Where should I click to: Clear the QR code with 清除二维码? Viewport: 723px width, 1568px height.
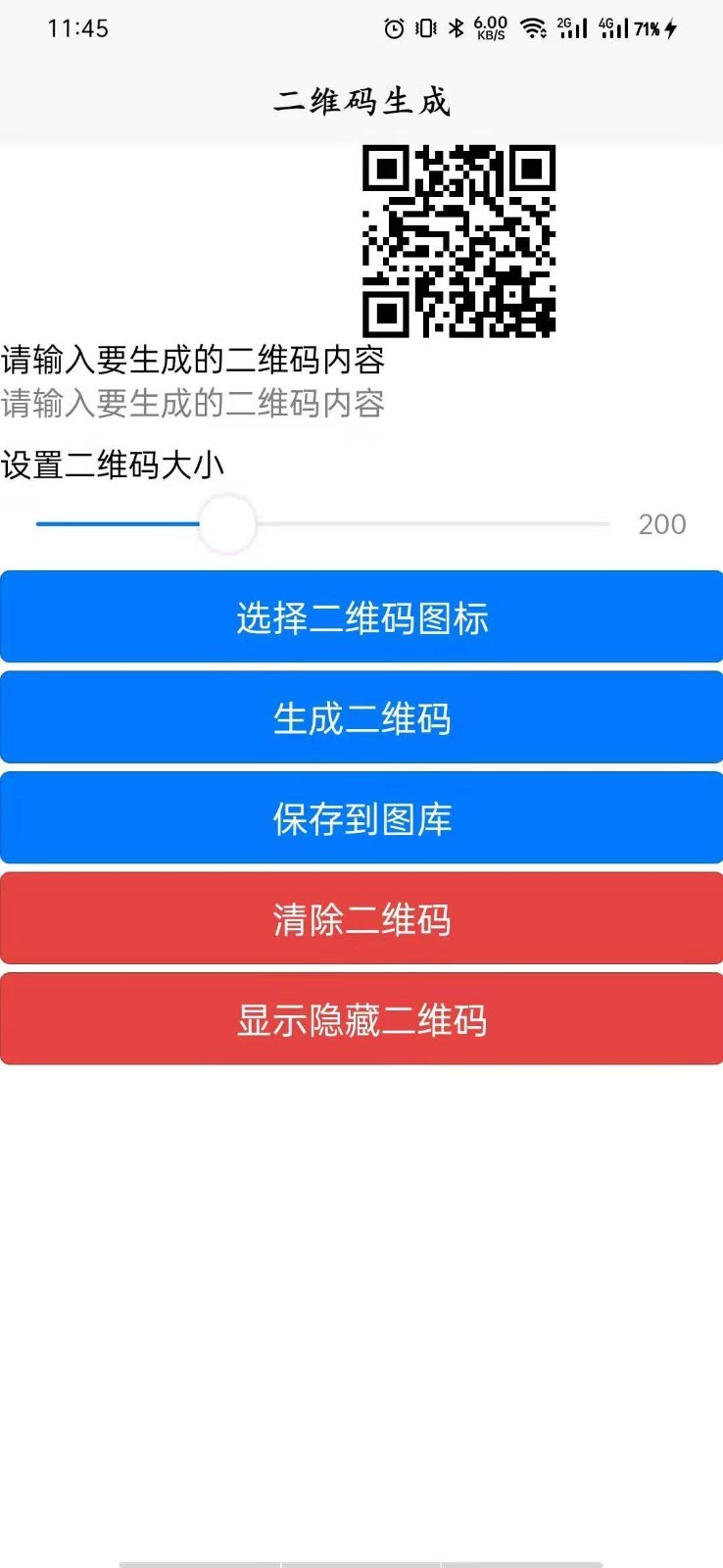(361, 919)
